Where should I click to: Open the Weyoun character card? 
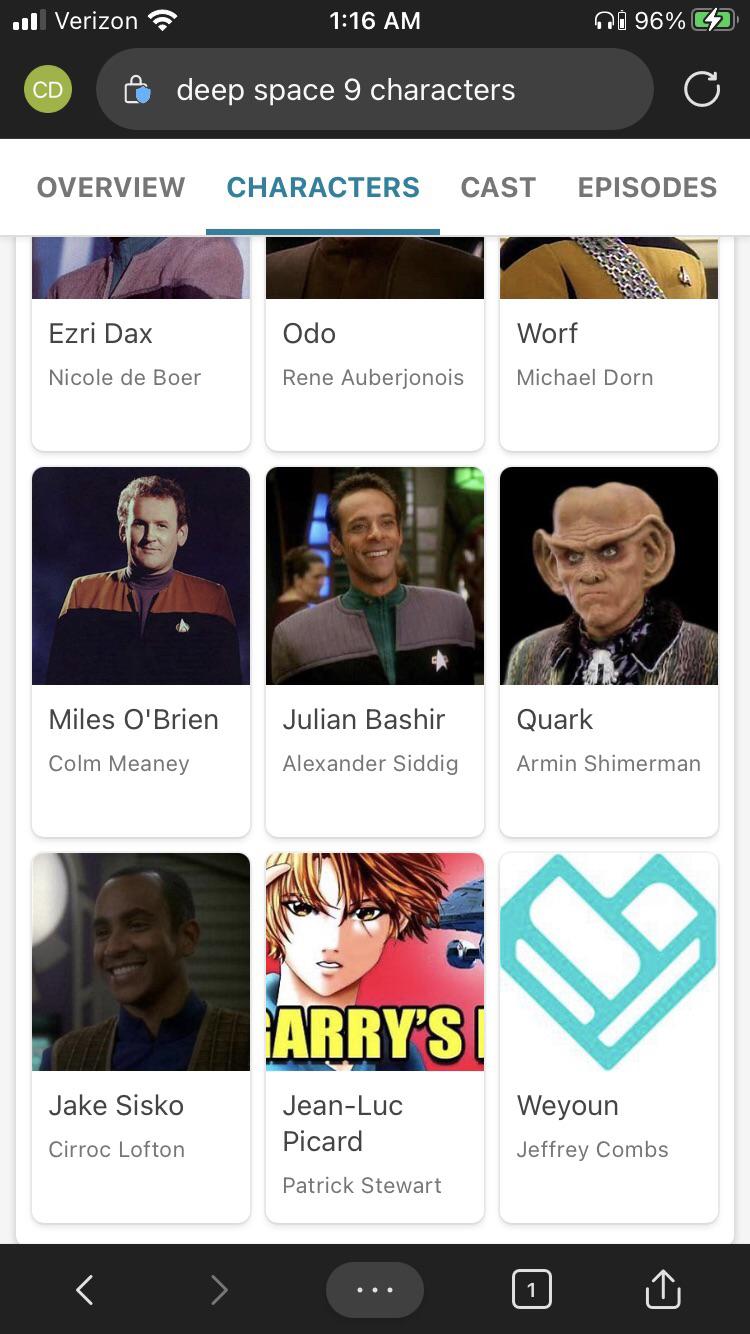pyautogui.click(x=609, y=1035)
